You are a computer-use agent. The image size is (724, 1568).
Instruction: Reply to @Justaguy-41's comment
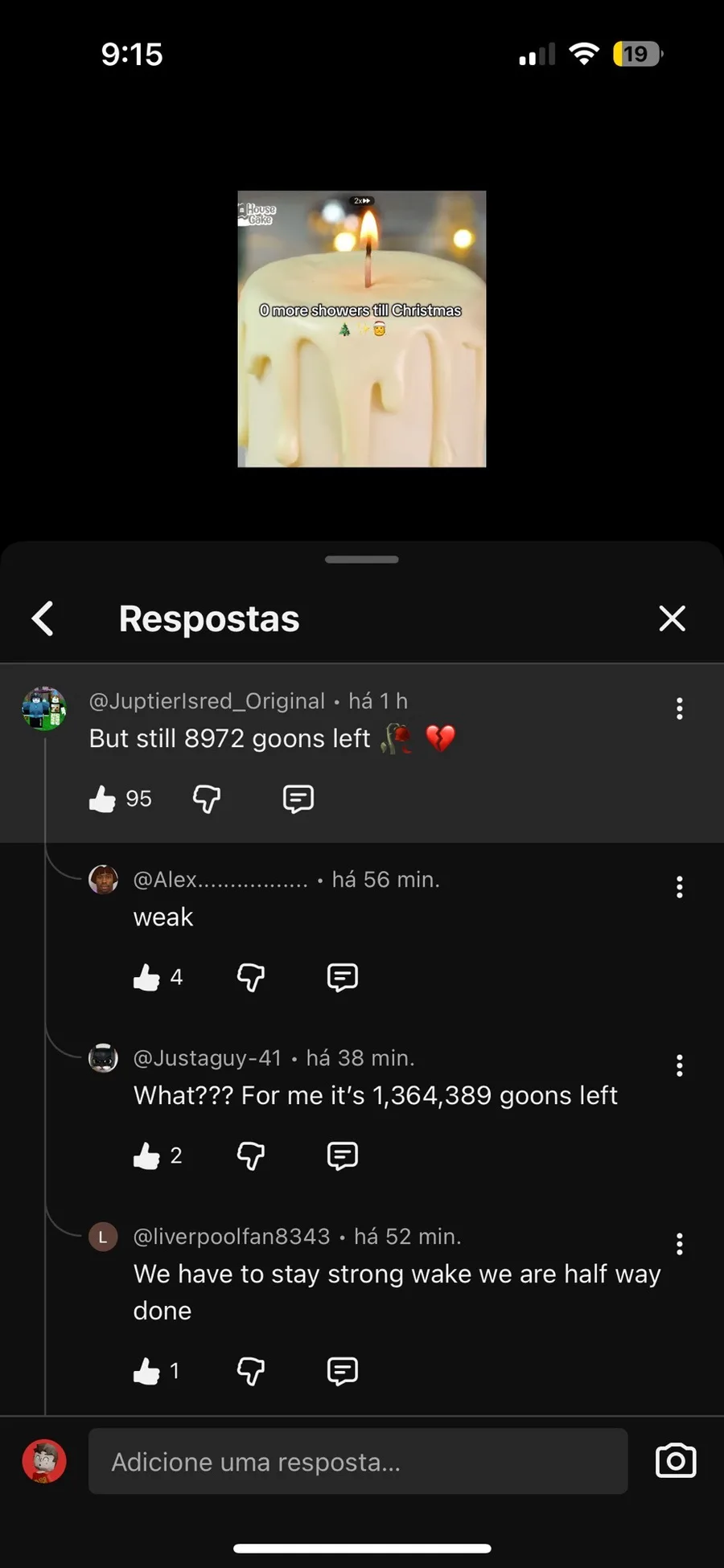[x=343, y=1155]
